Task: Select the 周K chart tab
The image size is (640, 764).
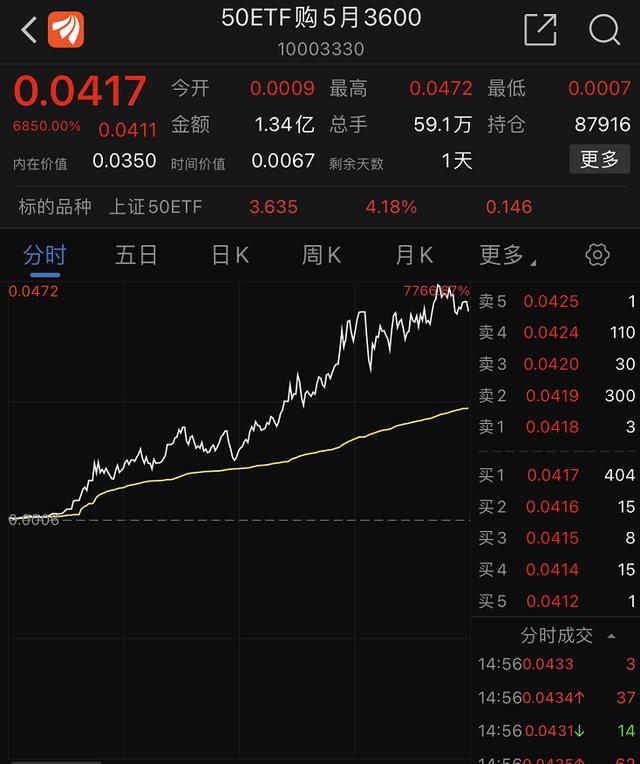Action: coord(321,255)
